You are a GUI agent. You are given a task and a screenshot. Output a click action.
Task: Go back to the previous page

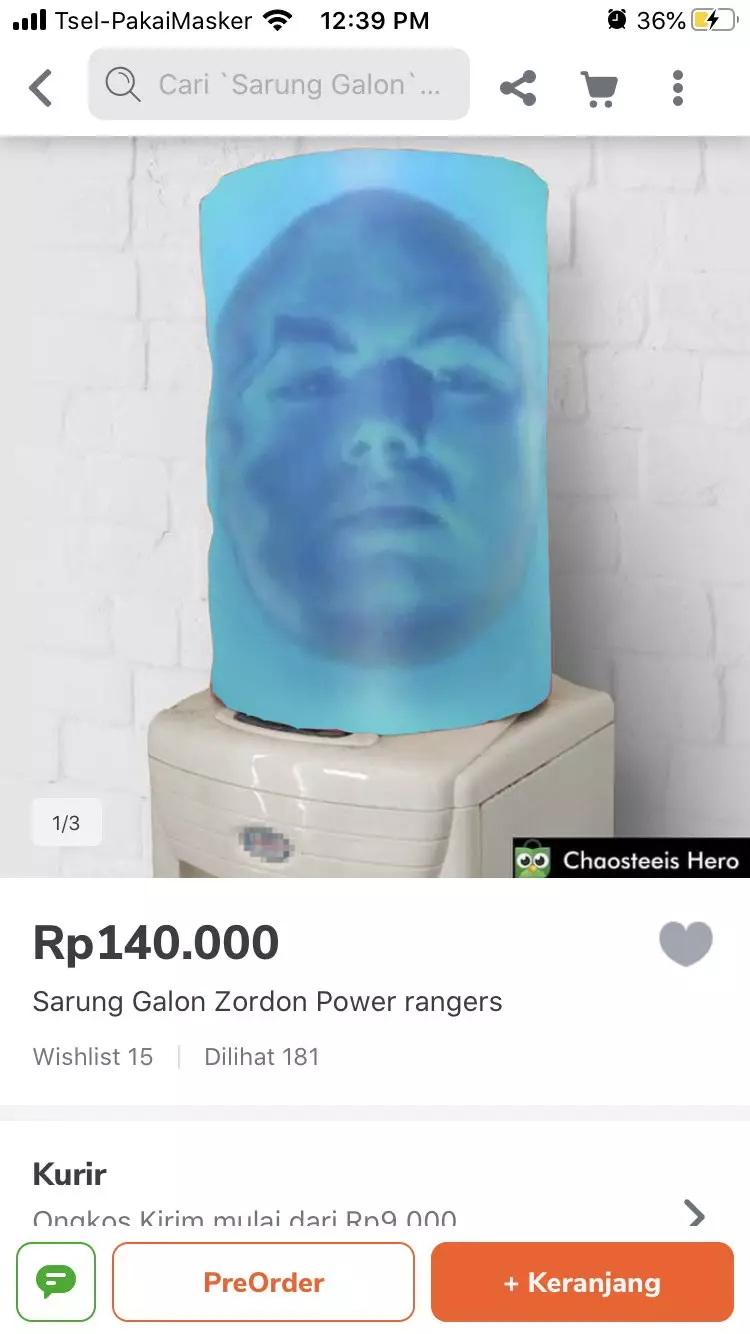[40, 88]
